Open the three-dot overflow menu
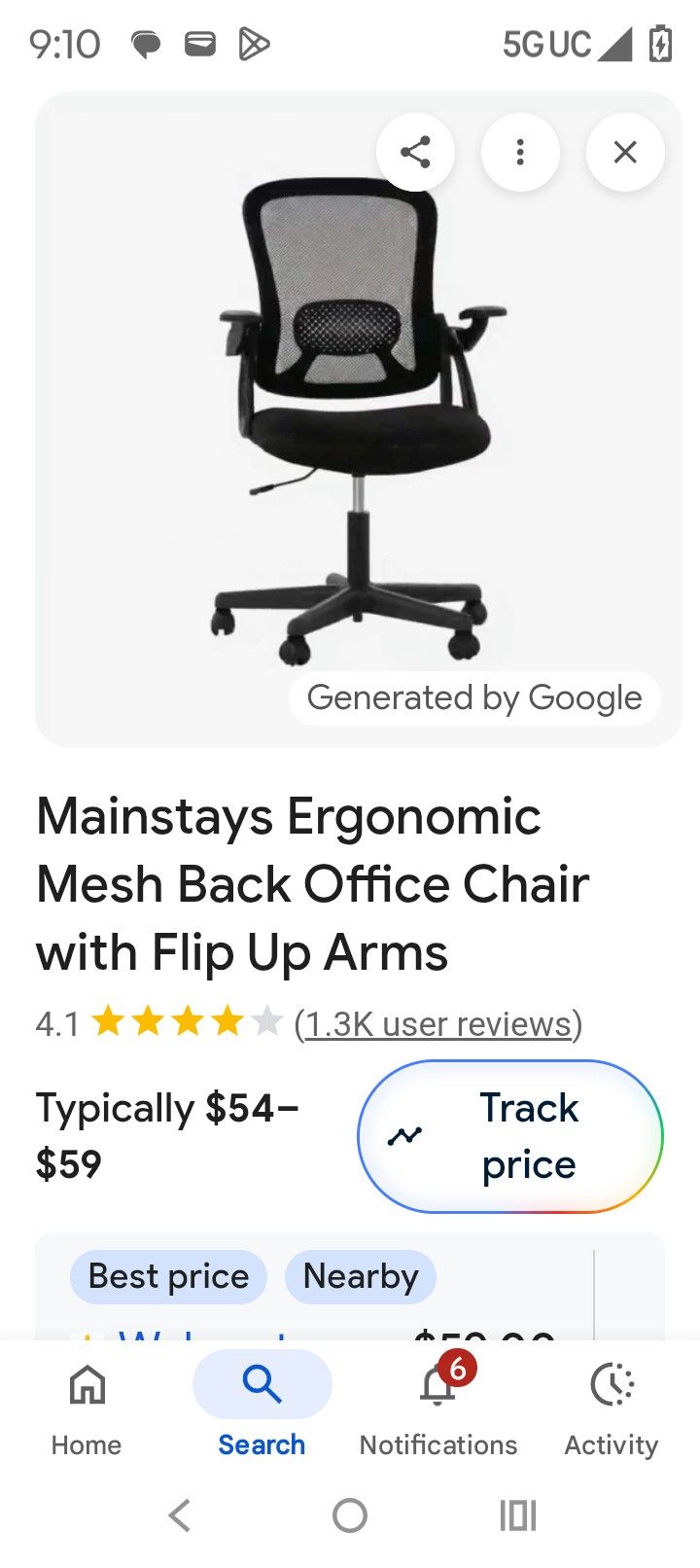This screenshot has height=1568, width=700. pyautogui.click(x=520, y=153)
